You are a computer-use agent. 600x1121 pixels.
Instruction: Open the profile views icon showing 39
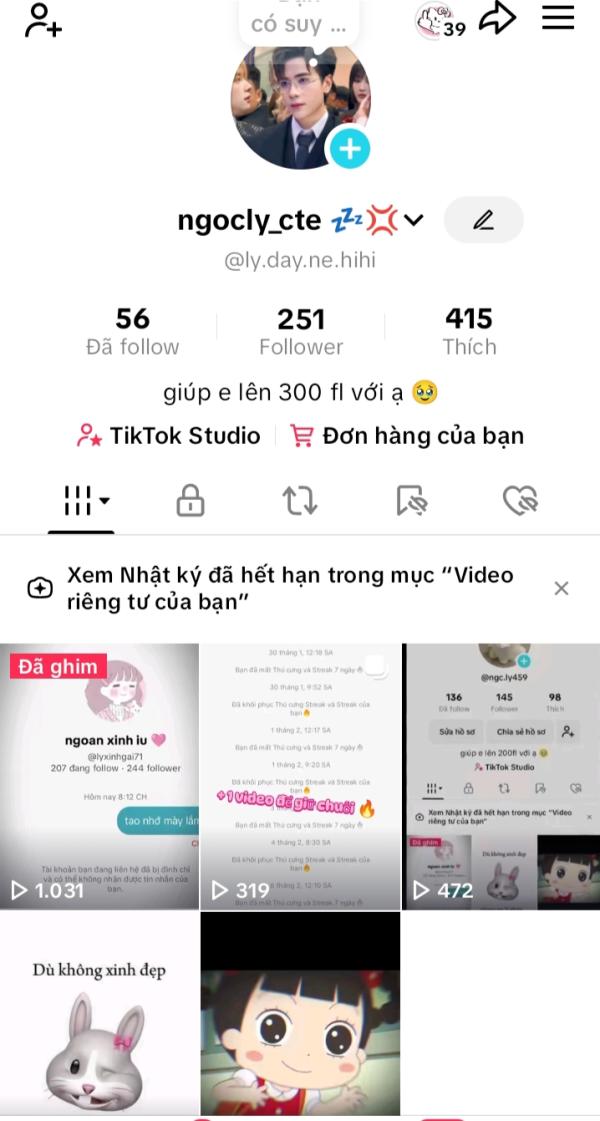pyautogui.click(x=441, y=20)
